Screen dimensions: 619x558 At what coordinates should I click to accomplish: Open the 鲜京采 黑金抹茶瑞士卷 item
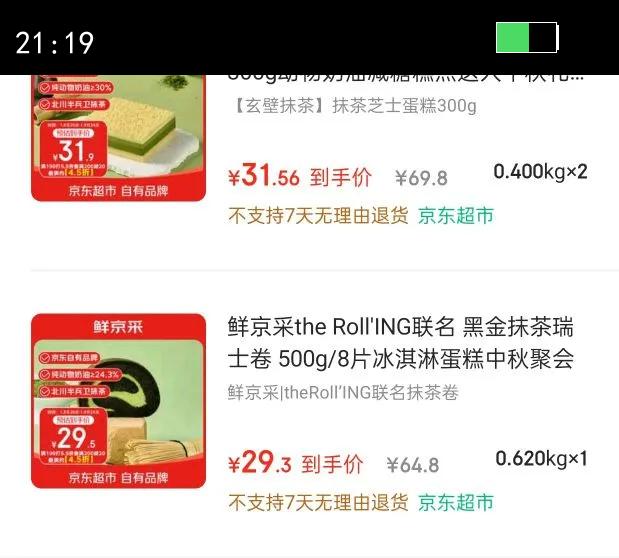click(x=400, y=343)
